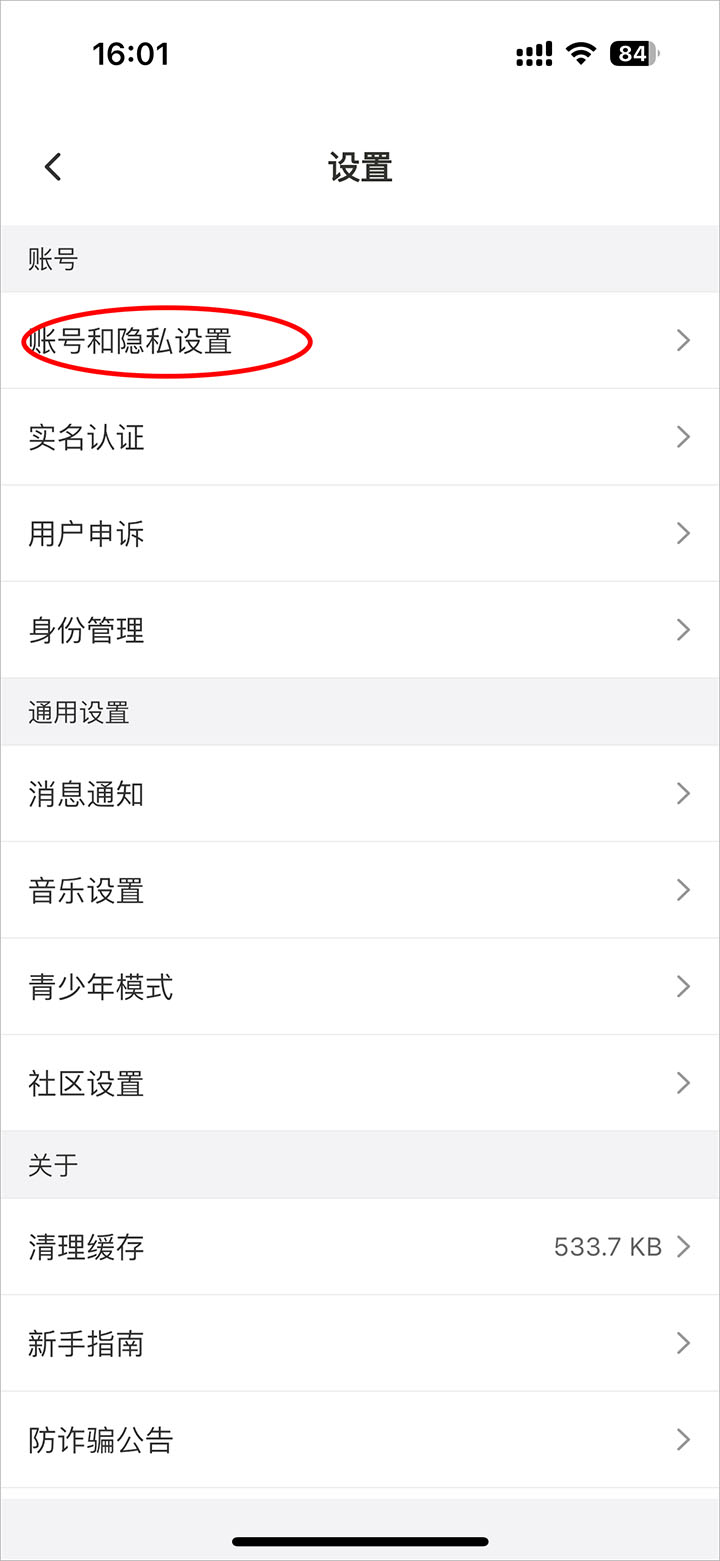Go back using the top-left arrow

(54, 167)
